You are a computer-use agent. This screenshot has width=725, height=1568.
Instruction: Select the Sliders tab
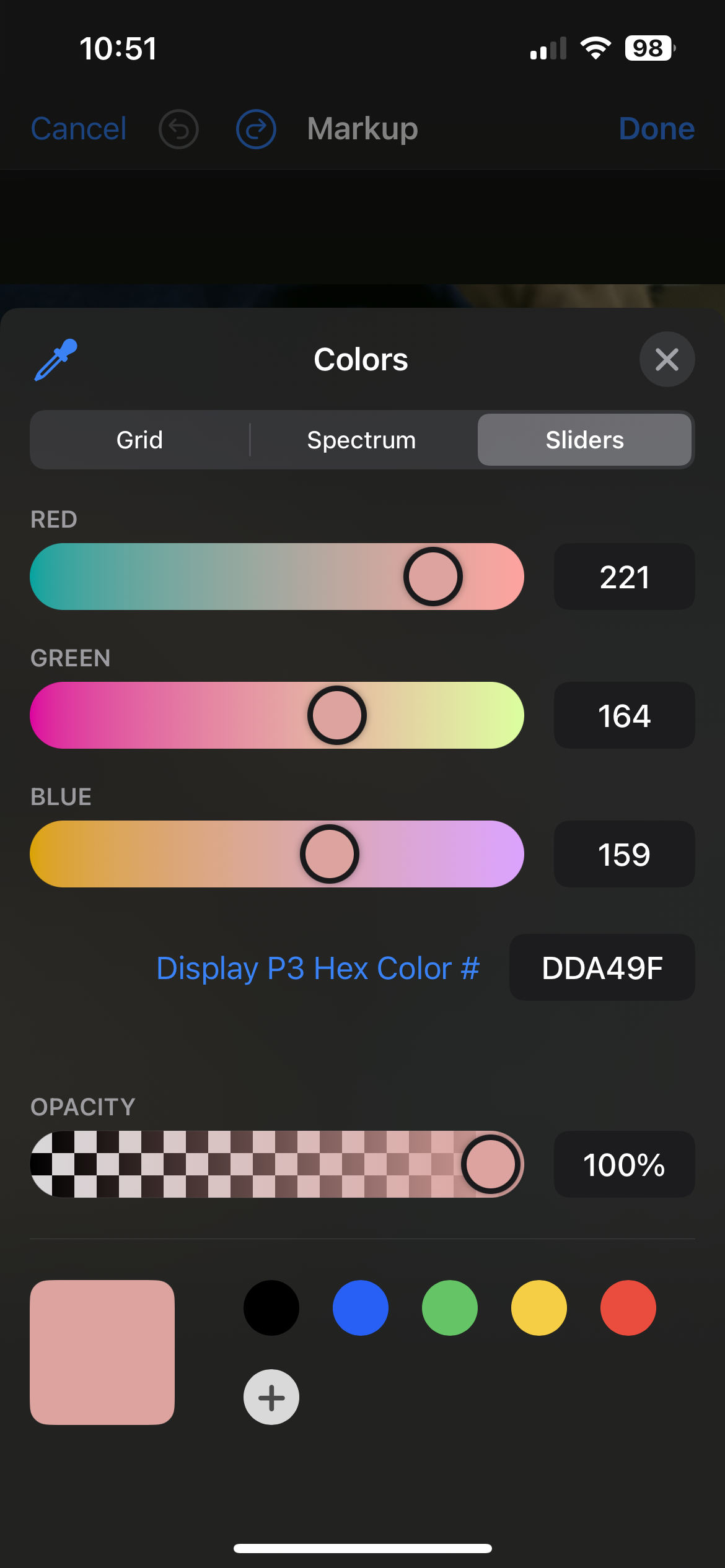click(584, 440)
